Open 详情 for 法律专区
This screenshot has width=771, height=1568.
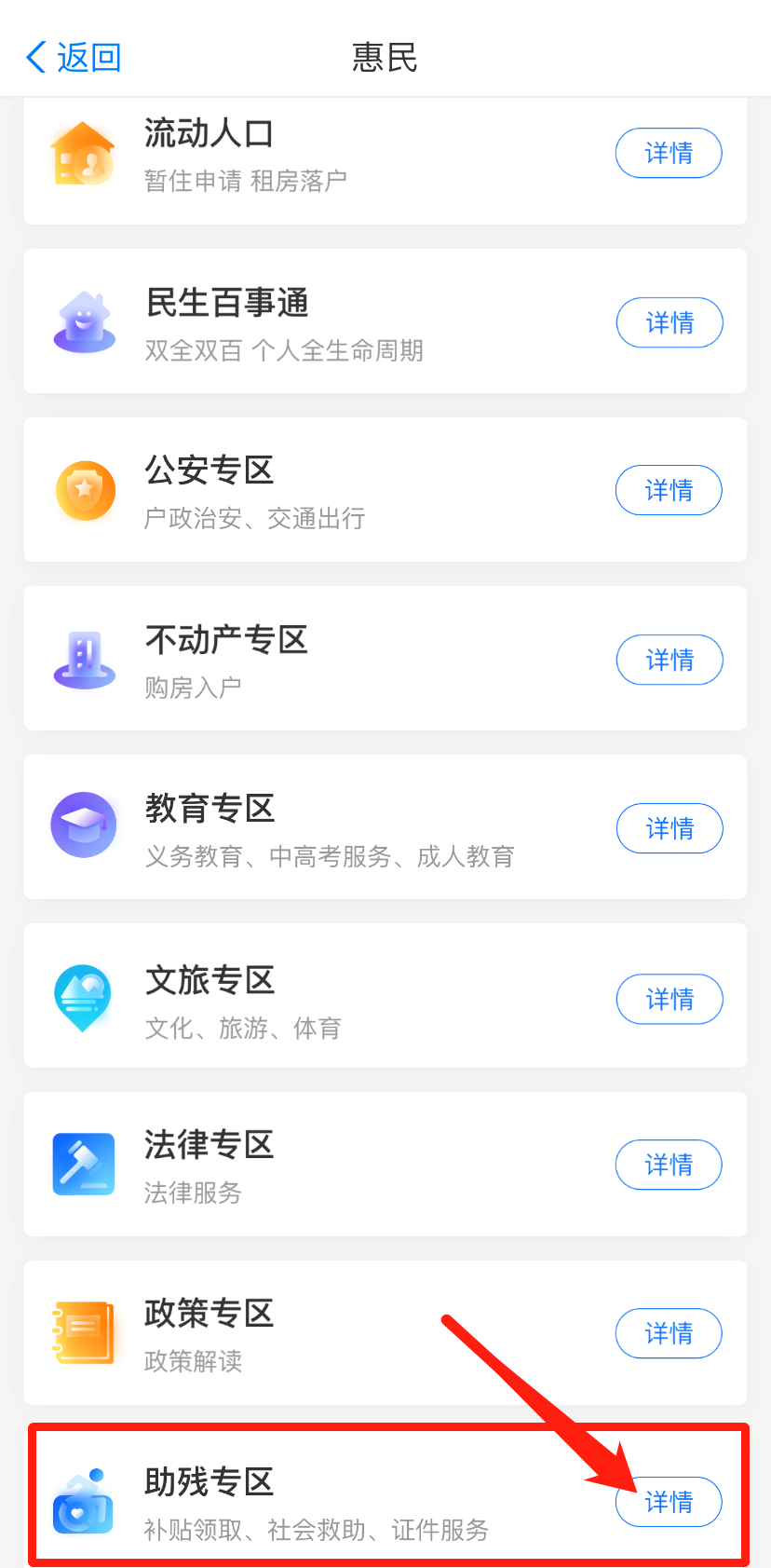669,1165
